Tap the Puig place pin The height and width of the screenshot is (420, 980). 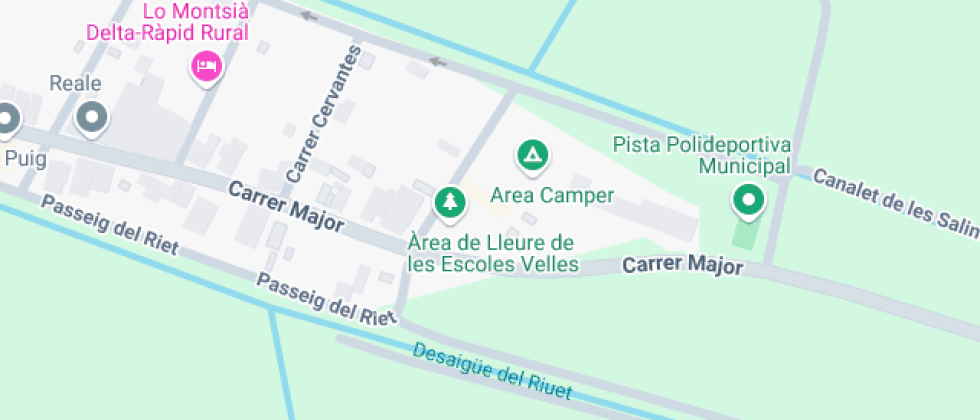(x=6, y=119)
